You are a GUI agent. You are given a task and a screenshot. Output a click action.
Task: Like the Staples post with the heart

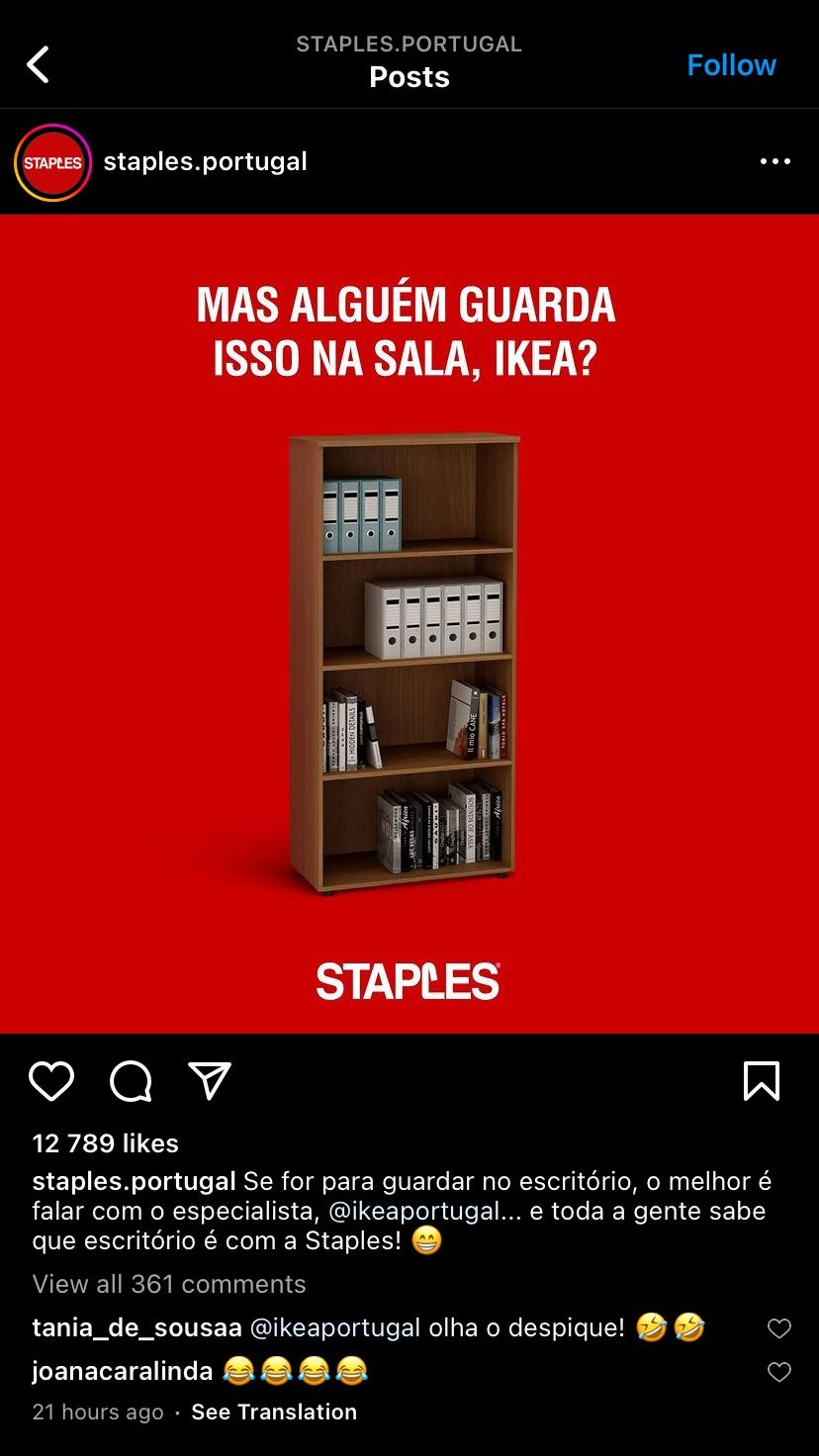[x=51, y=1081]
